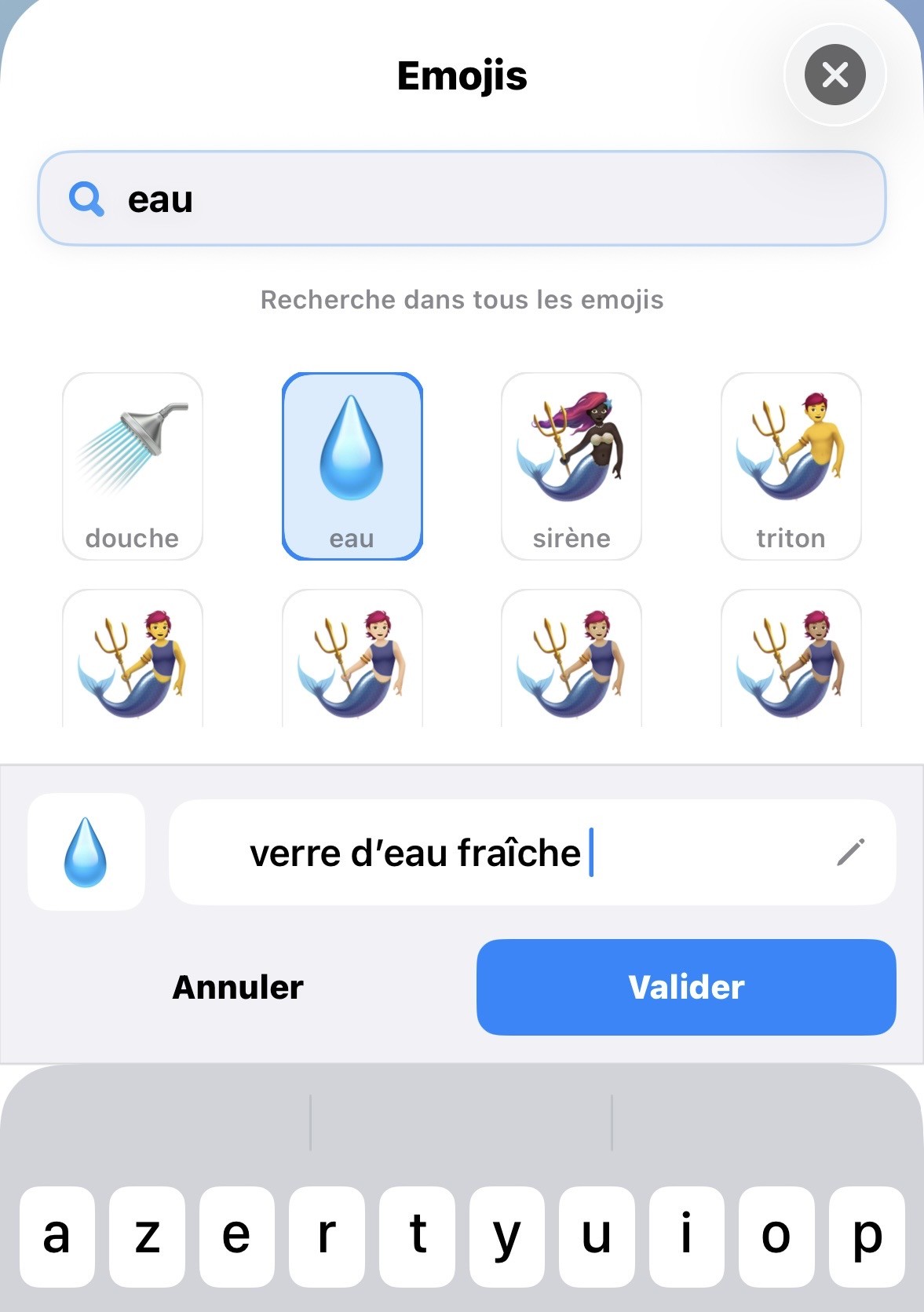Screen dimensions: 924x1312
Task: Select the douche (shower) emoji
Action: (131, 465)
